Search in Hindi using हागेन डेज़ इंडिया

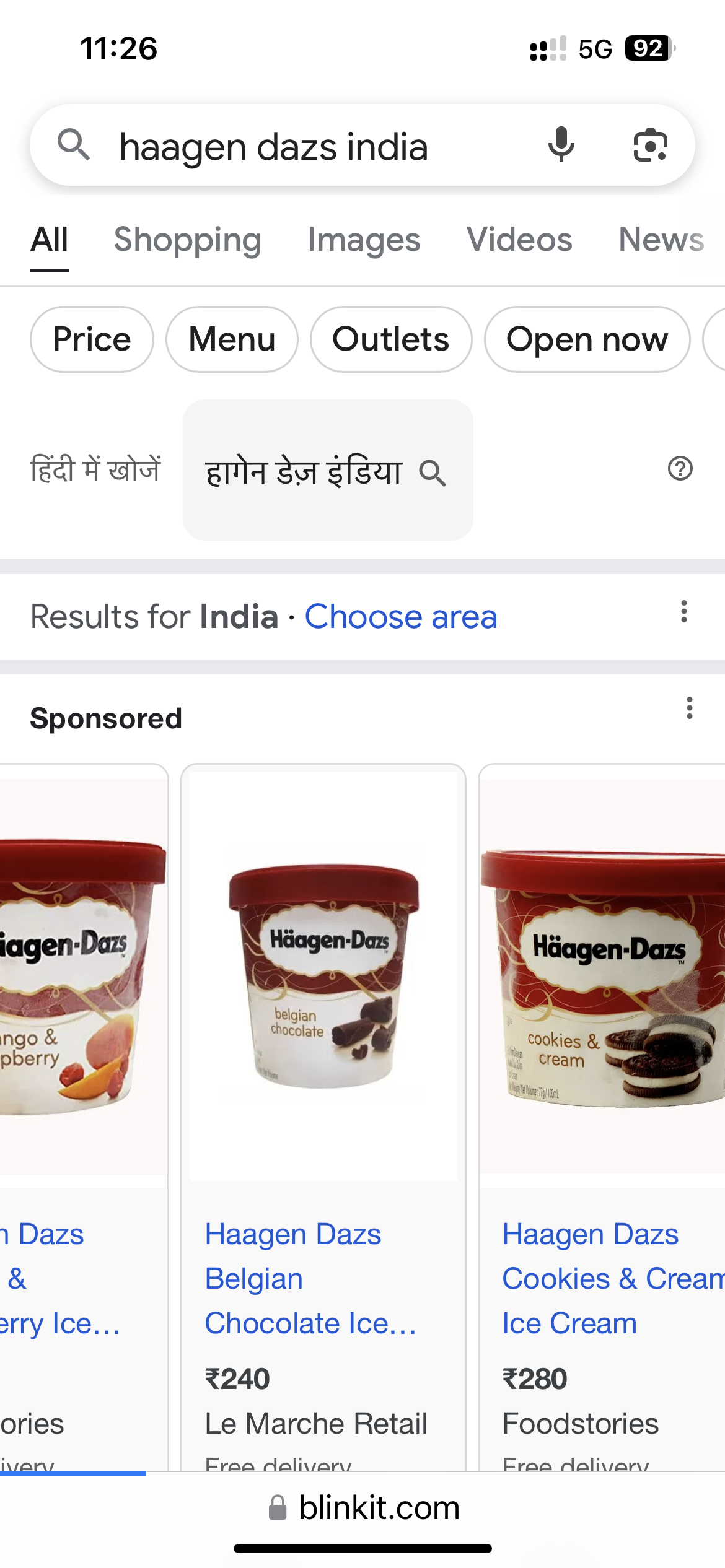click(x=327, y=471)
